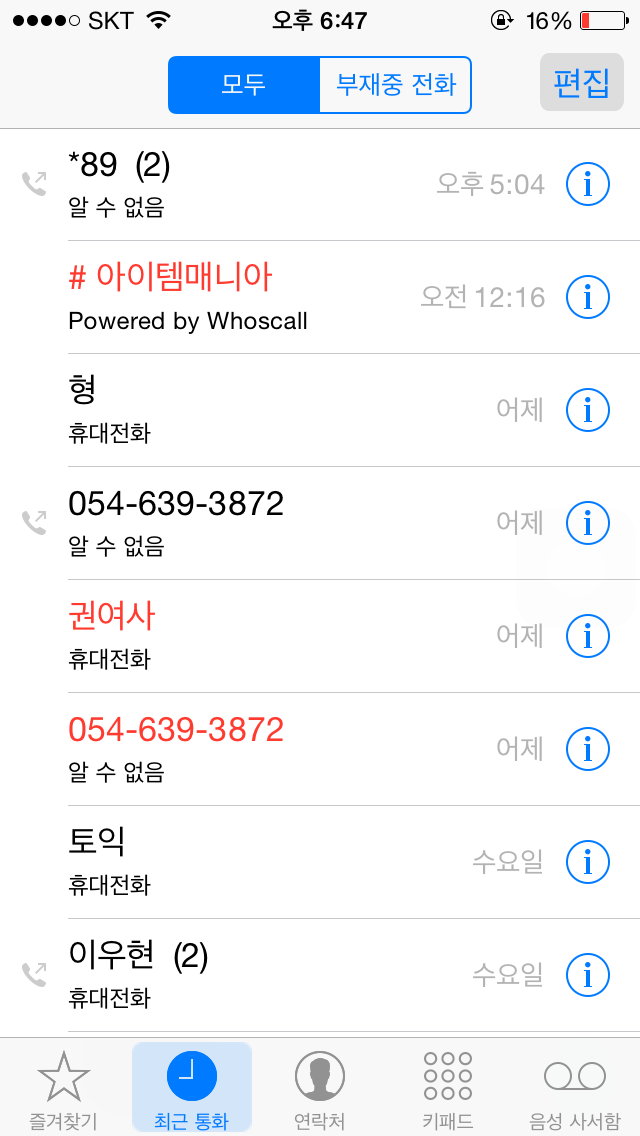Viewport: 640px width, 1136px height.
Task: Open the 즐겨찾기 tab
Action: pyautogui.click(x=62, y=1090)
